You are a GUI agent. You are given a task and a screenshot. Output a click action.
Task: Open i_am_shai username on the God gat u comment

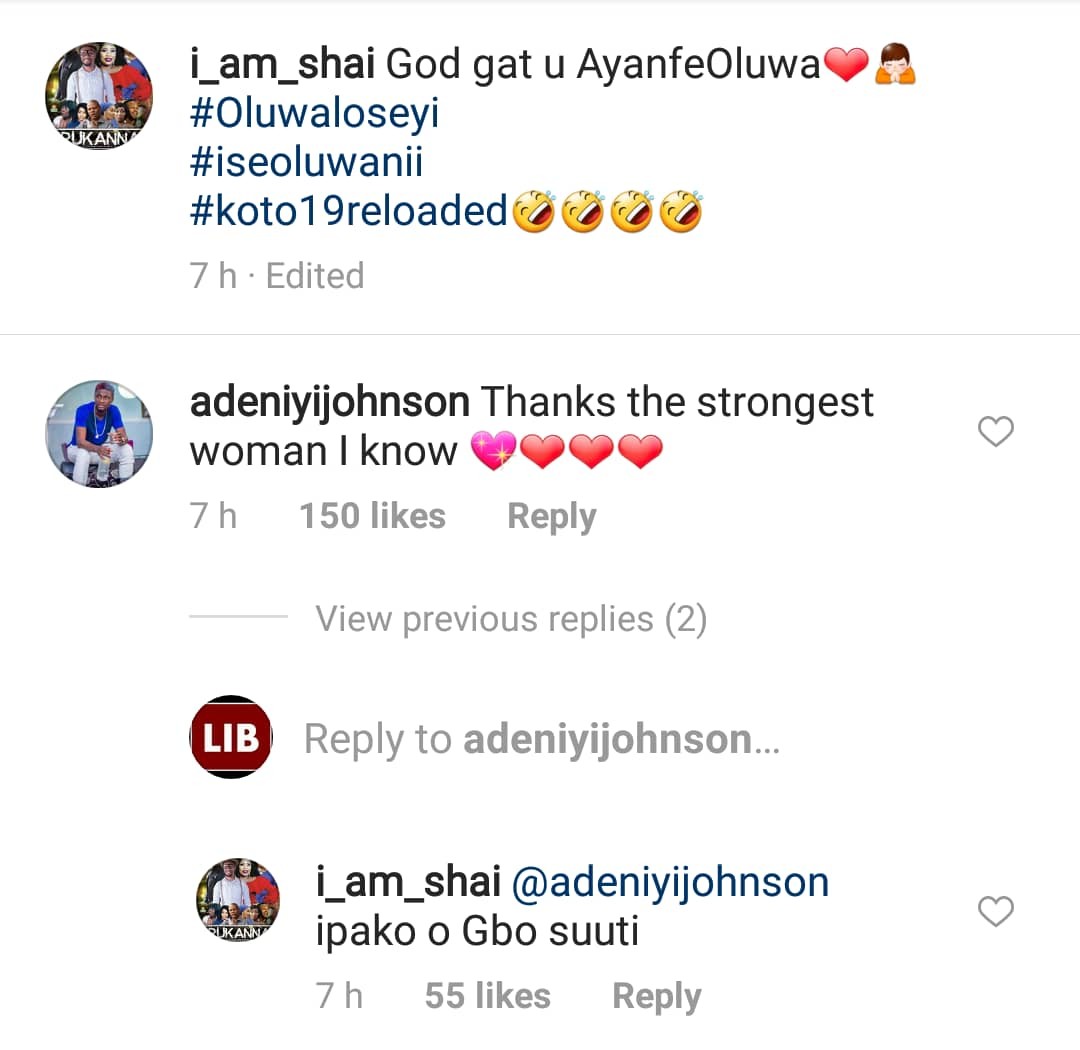(x=281, y=66)
